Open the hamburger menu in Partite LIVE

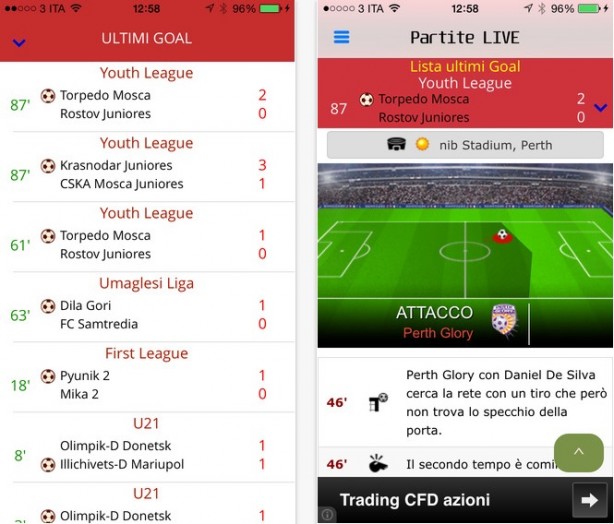coord(341,37)
